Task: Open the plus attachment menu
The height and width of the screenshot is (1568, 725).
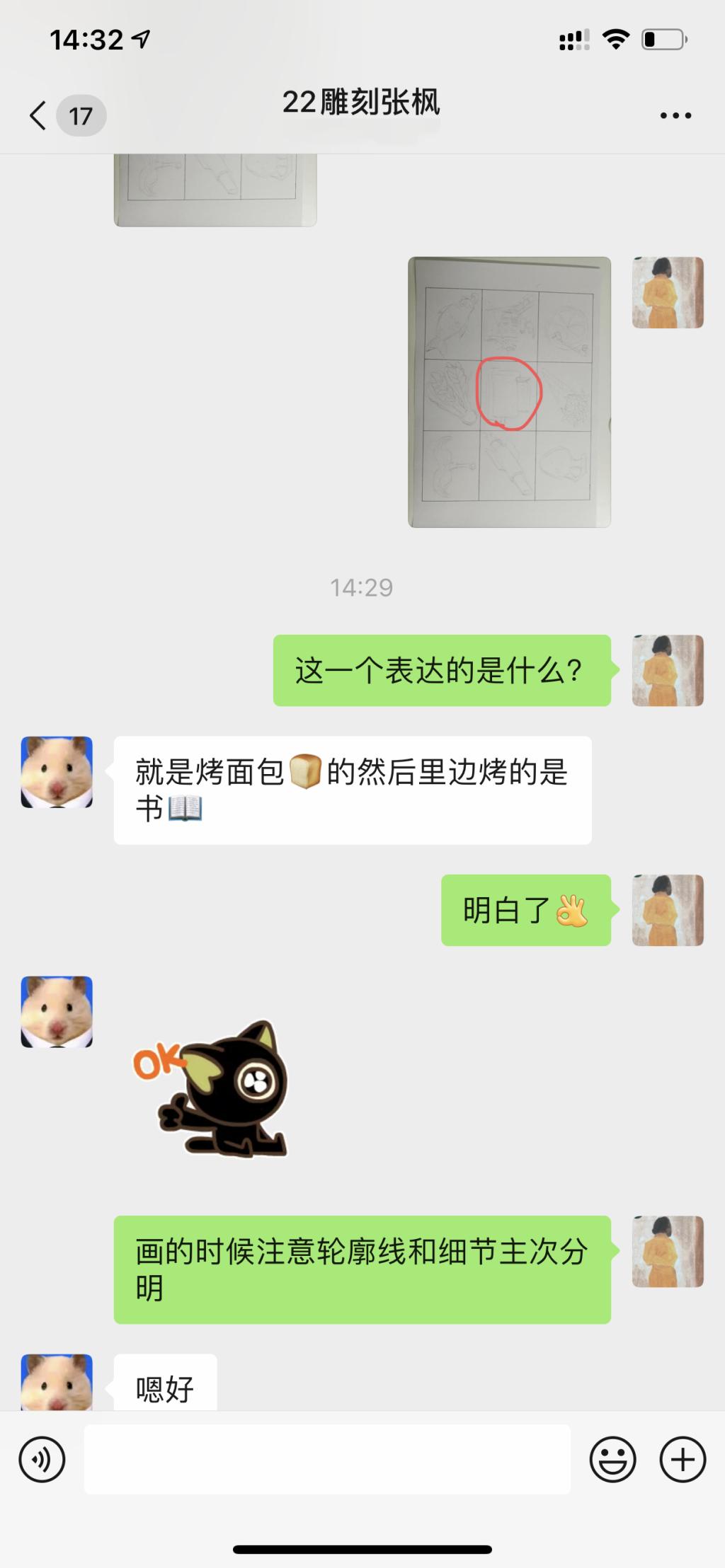Action: point(683,1459)
